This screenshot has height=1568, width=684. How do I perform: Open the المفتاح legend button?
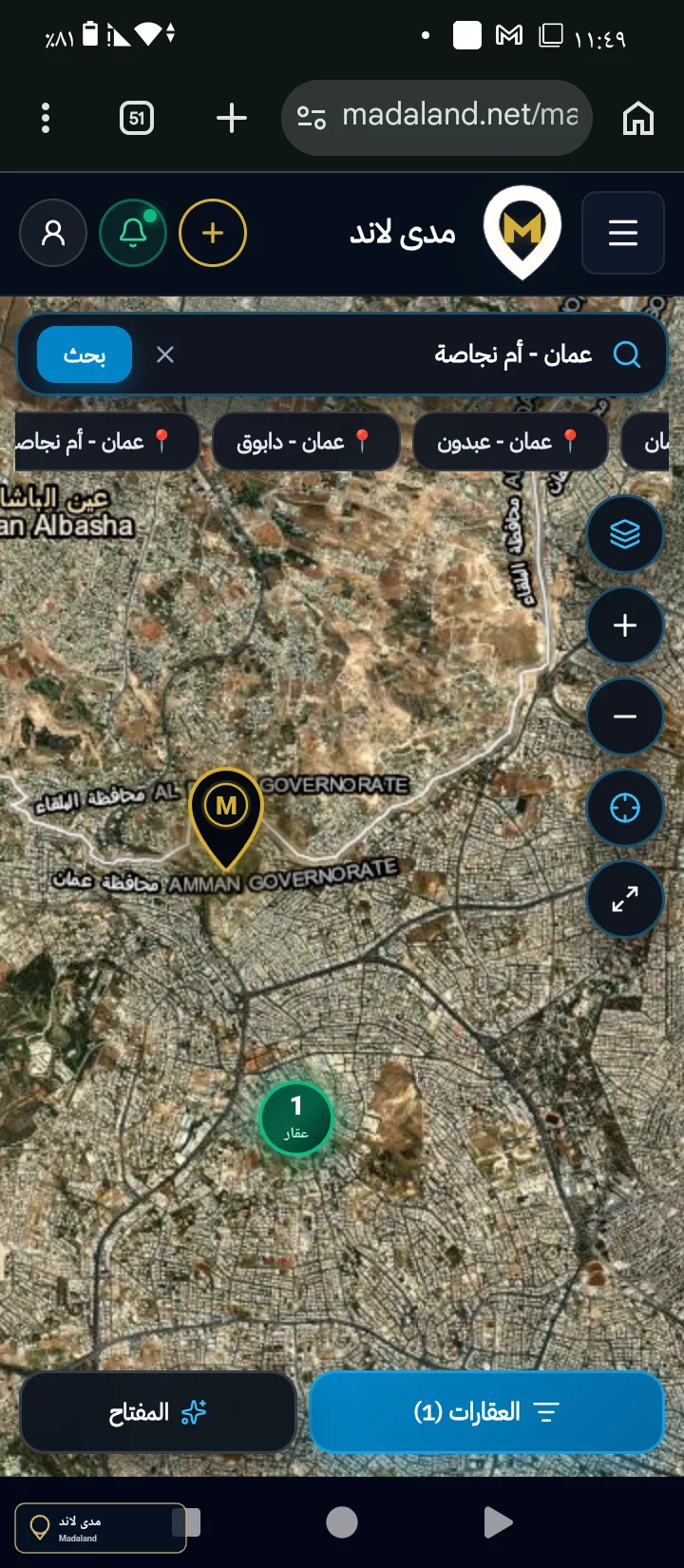(158, 1412)
